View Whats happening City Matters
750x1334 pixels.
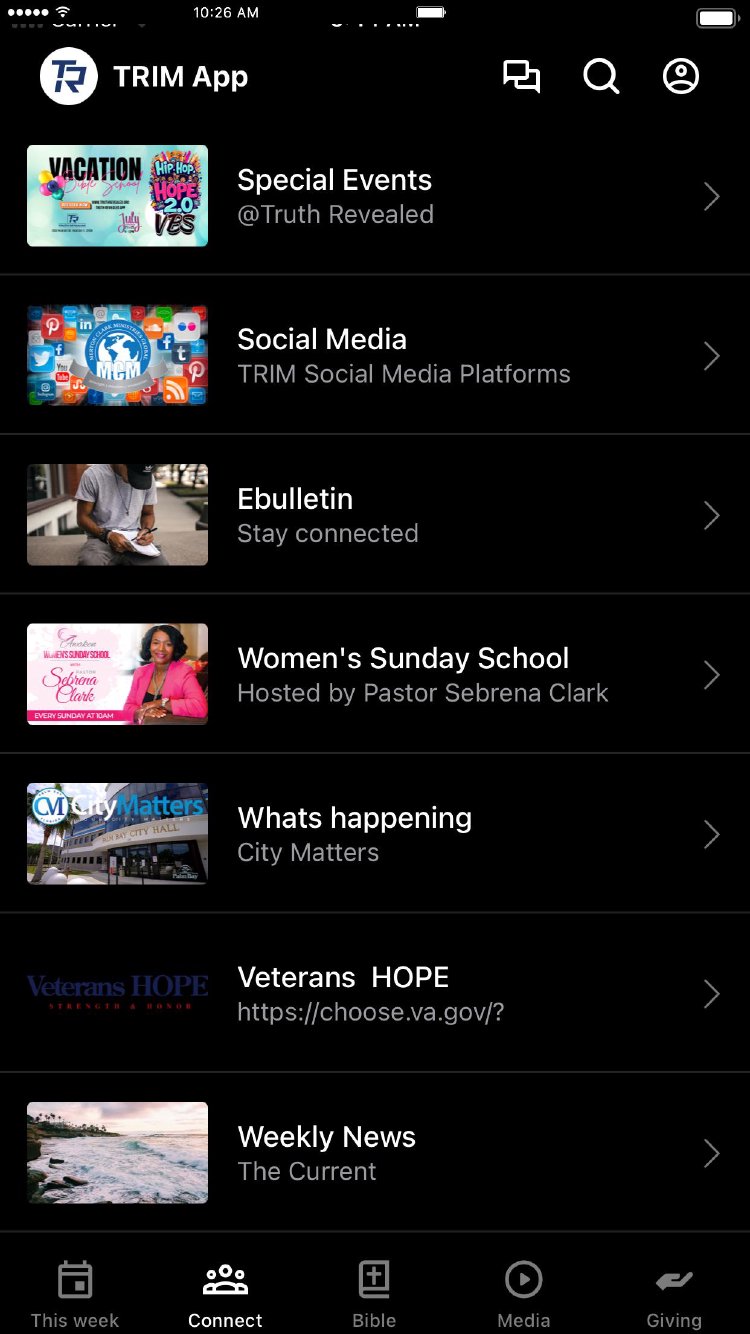pyautogui.click(x=375, y=834)
